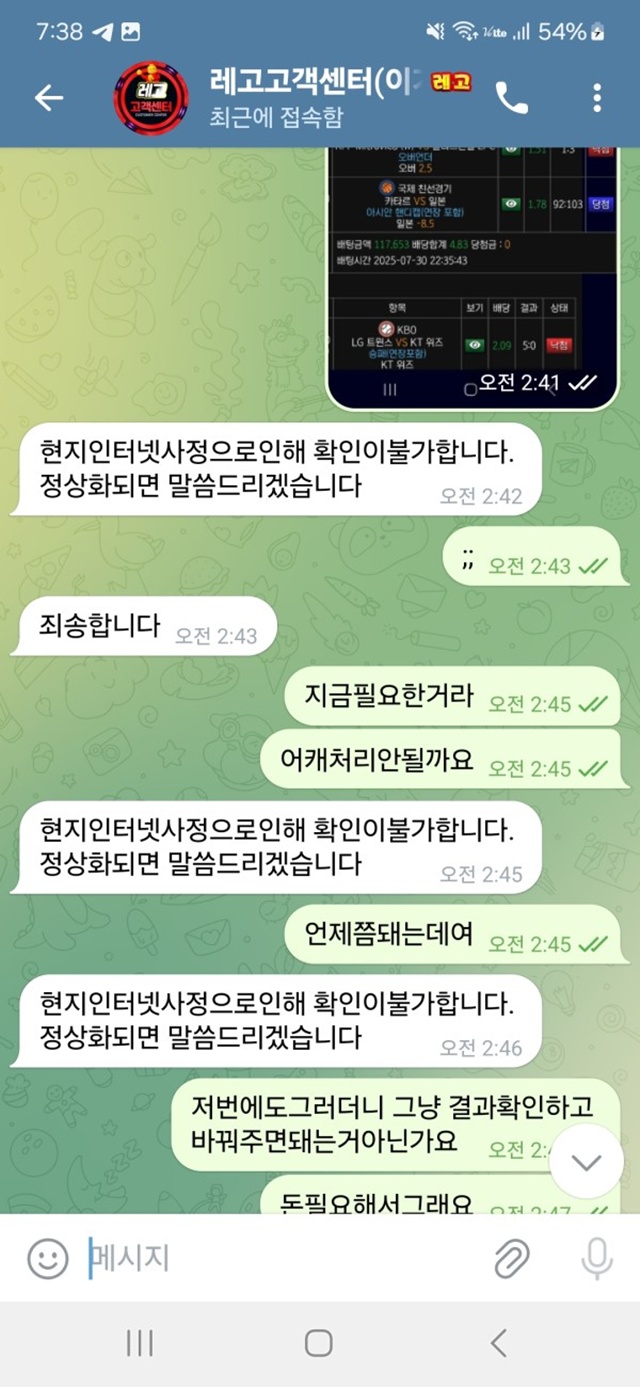Focus the 메시지 input field
This screenshot has height=1387, width=640.
(x=280, y=1258)
